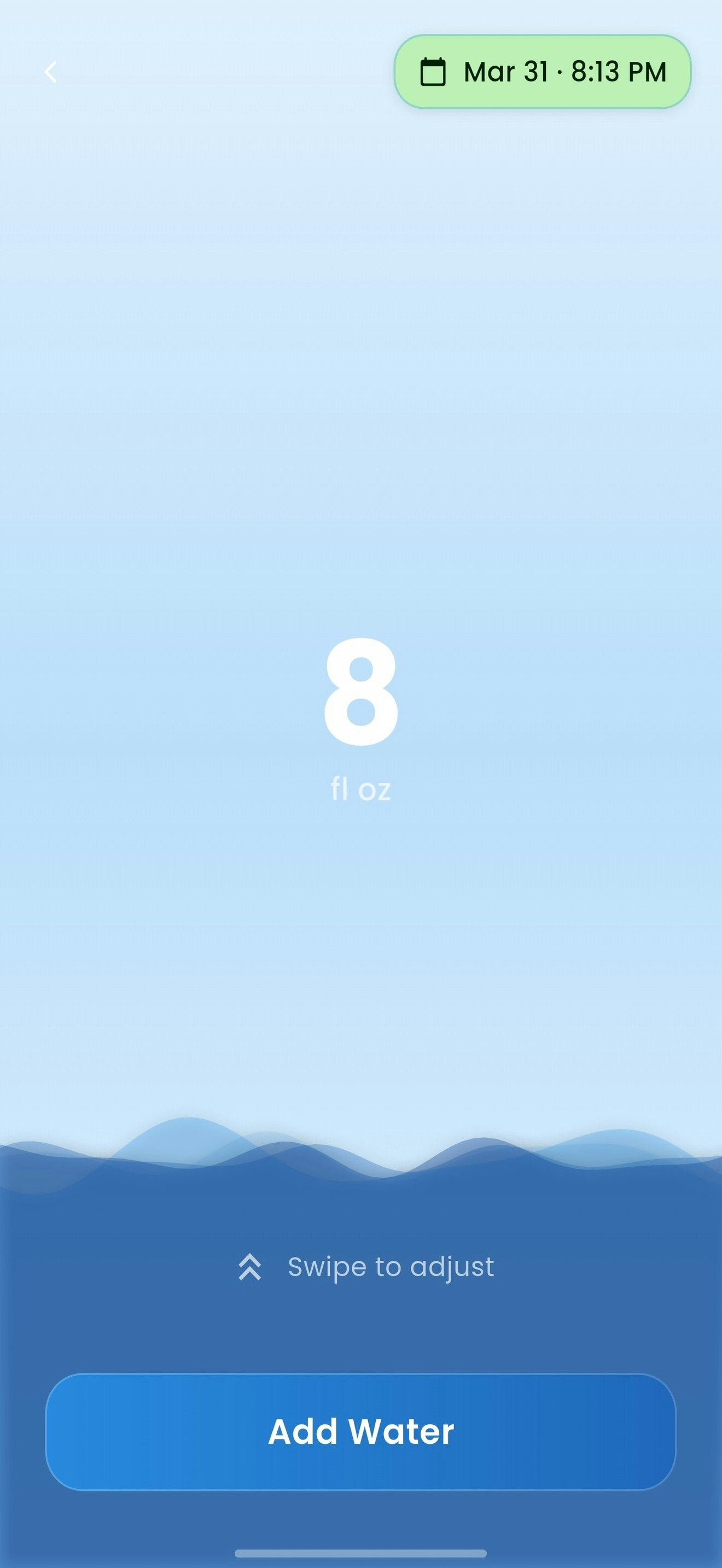
Task: Tap the Add Water button
Action: coord(360,1432)
